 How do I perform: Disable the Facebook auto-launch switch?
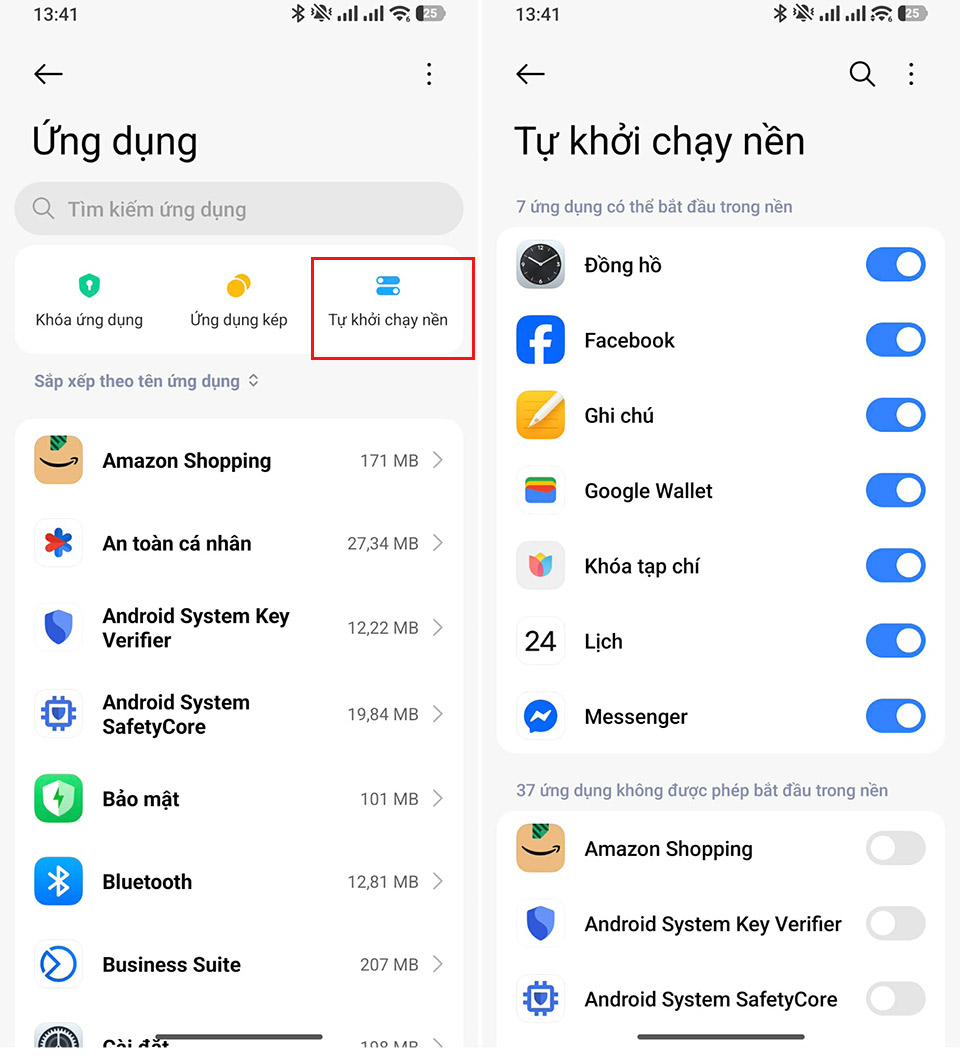[895, 340]
